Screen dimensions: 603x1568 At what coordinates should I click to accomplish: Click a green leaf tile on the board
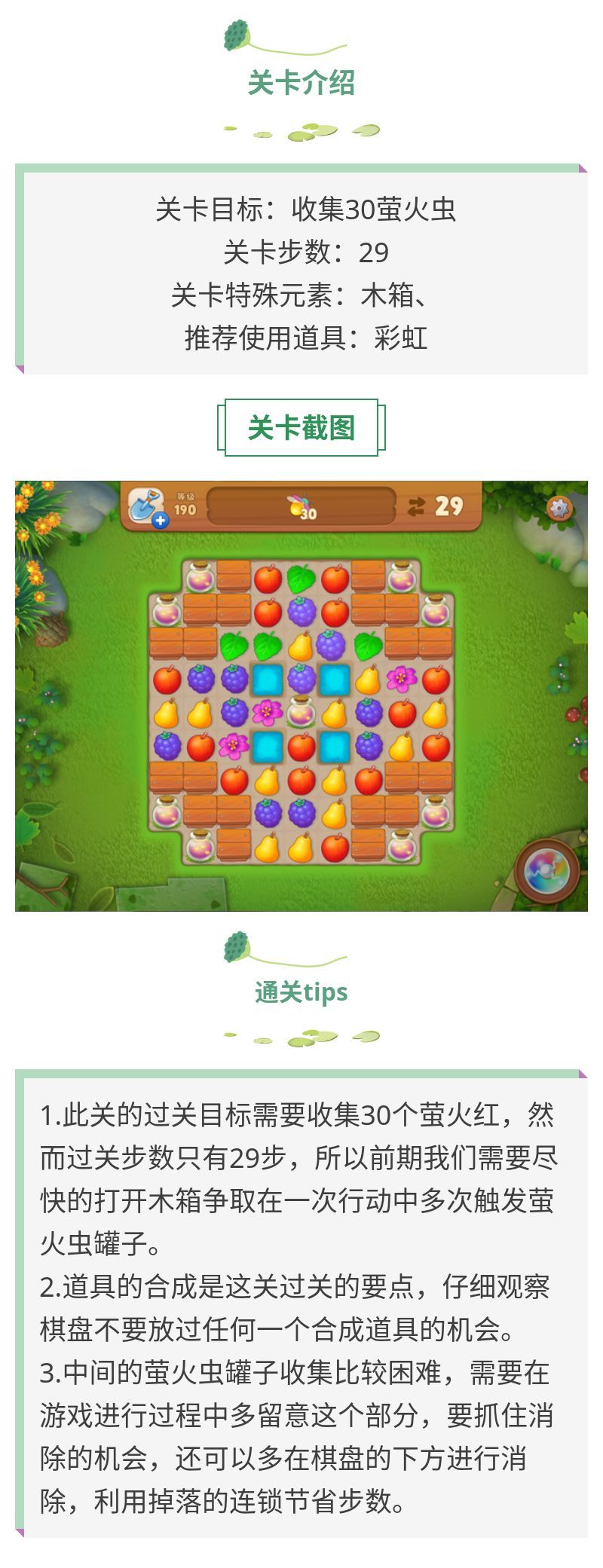click(299, 577)
